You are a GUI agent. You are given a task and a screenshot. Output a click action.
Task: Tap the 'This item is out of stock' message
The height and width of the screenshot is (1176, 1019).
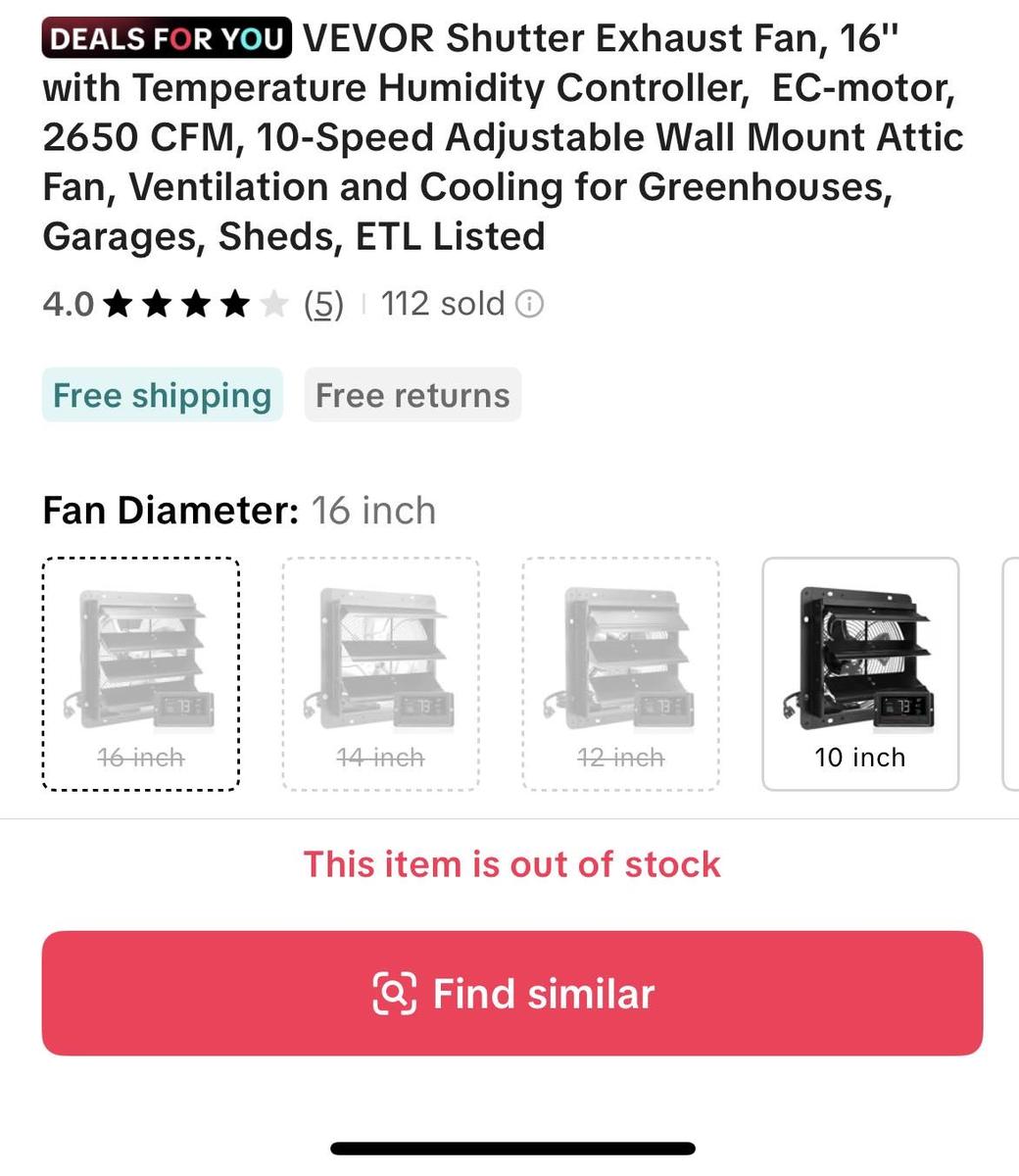click(x=513, y=863)
